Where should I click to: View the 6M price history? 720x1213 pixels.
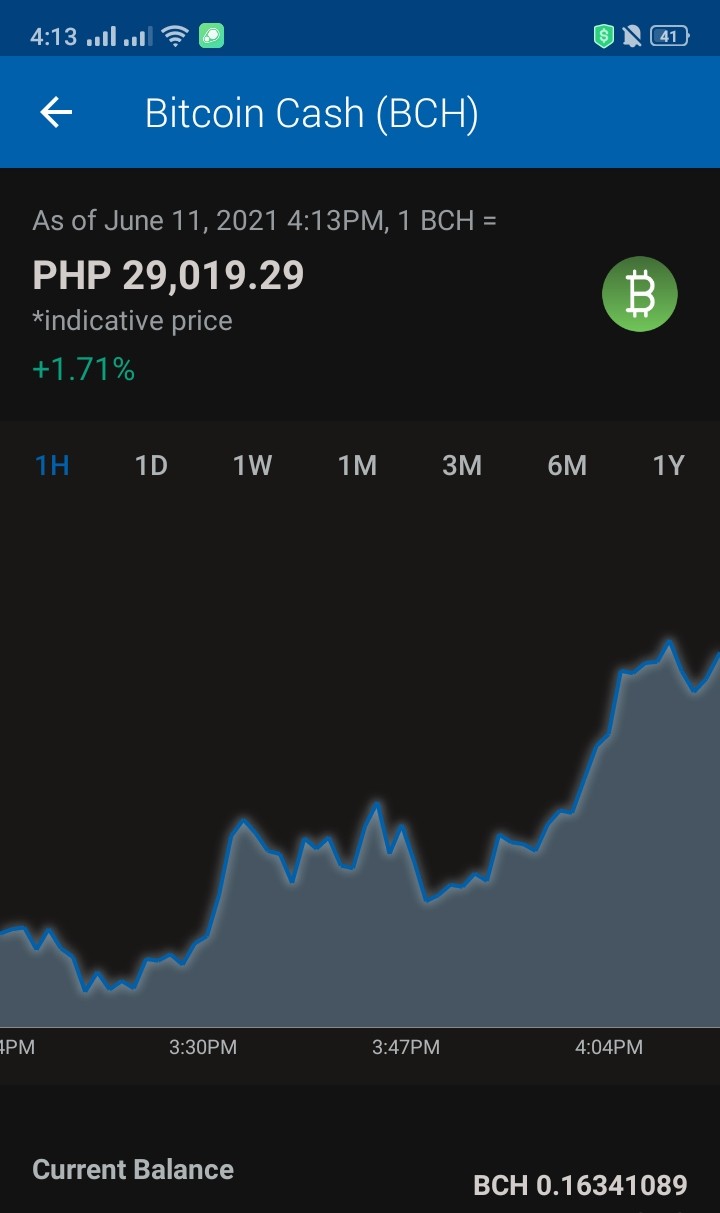(x=567, y=465)
